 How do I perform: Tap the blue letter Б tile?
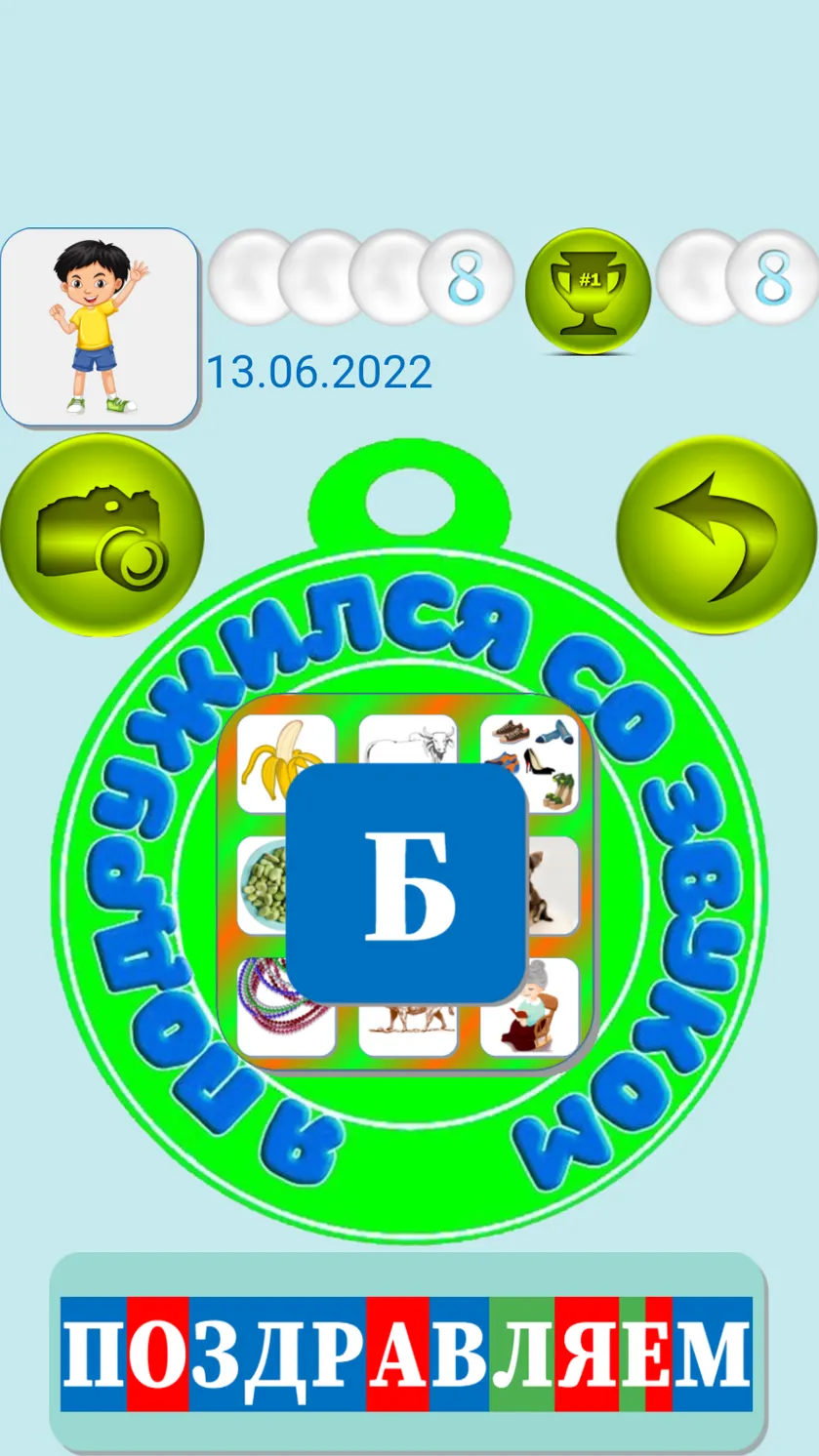click(x=406, y=884)
